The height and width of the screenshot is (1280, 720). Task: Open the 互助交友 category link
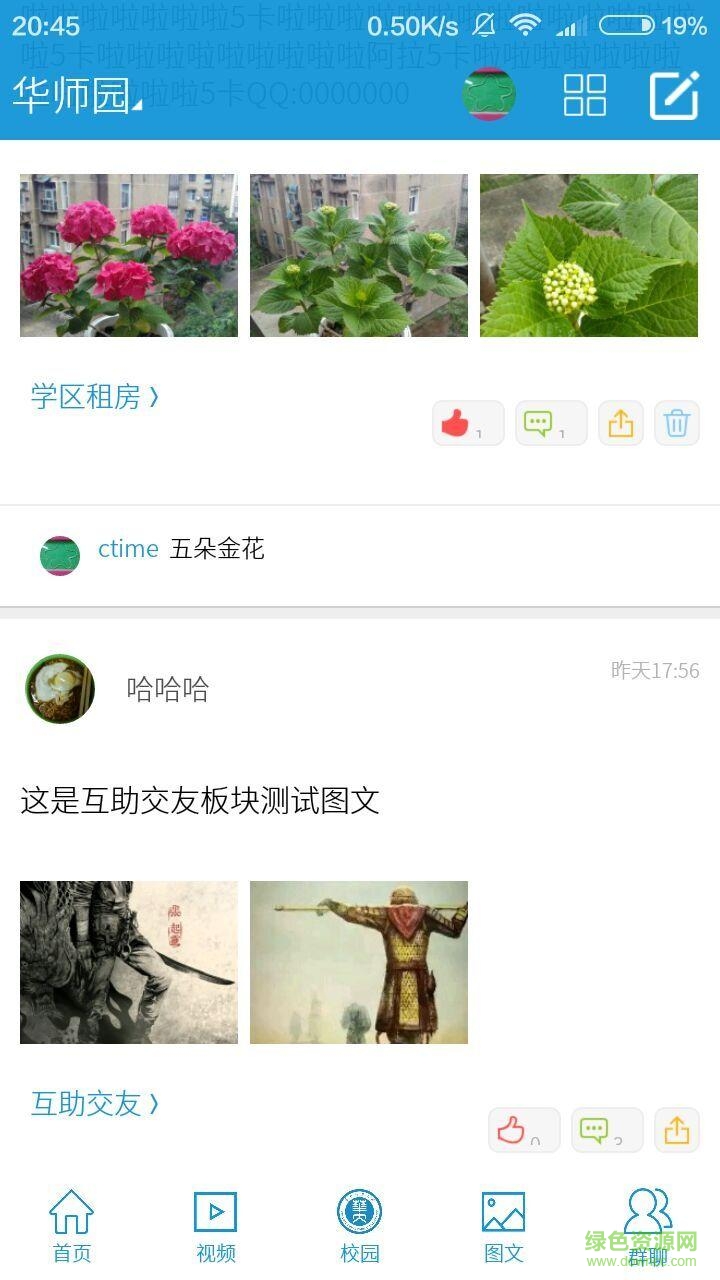[x=95, y=1104]
